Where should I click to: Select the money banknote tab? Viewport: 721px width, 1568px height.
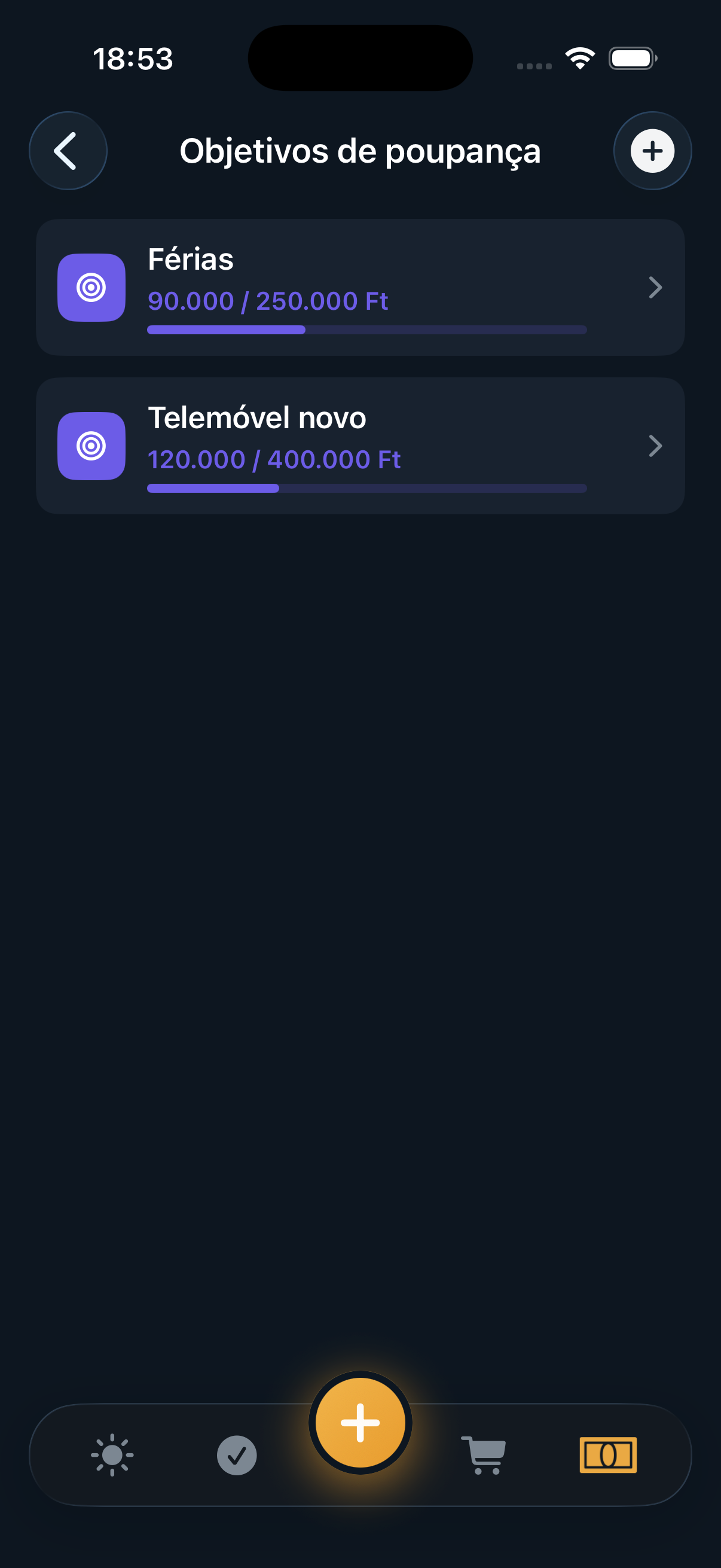coord(608,1455)
